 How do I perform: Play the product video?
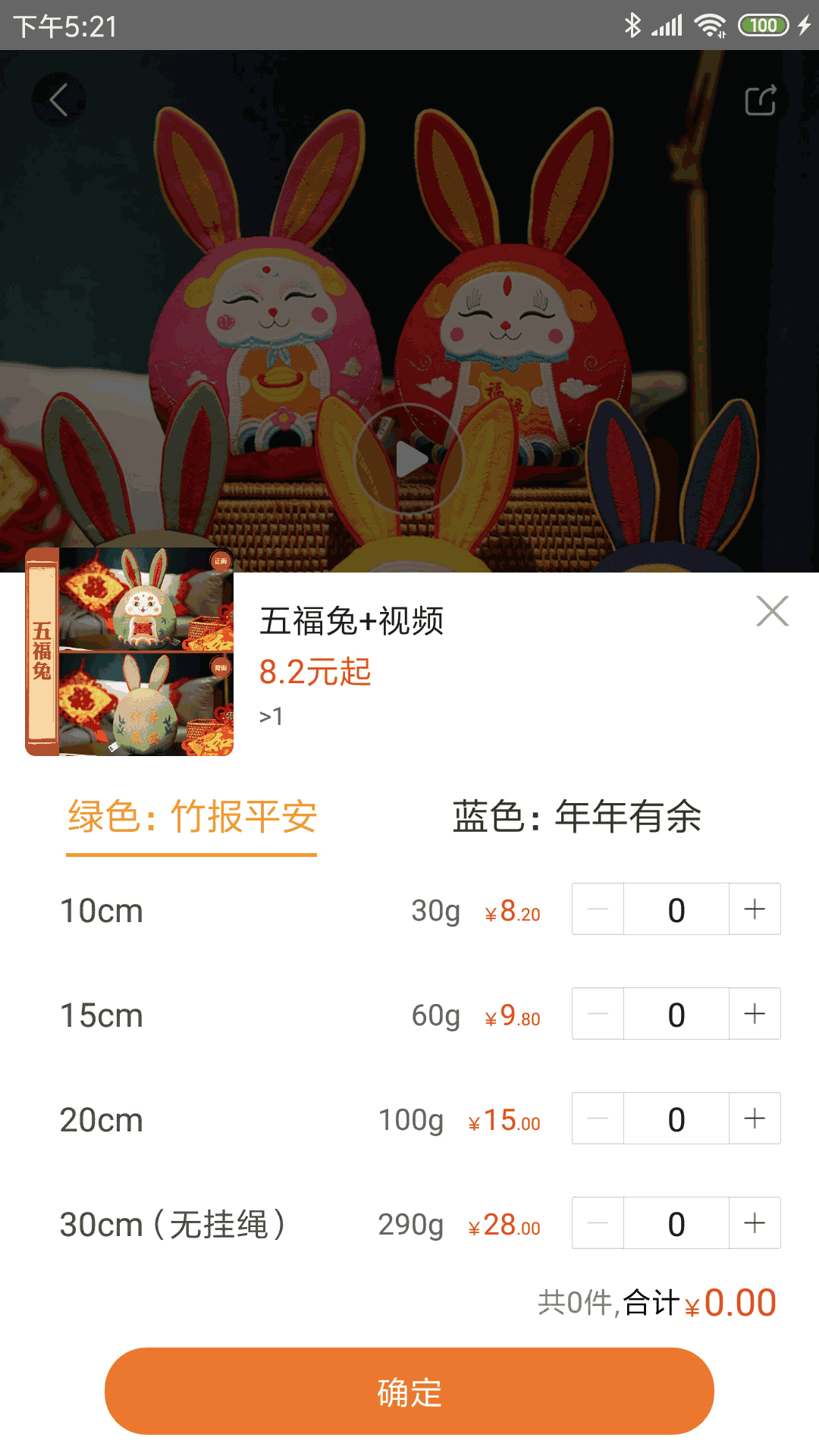pyautogui.click(x=409, y=459)
